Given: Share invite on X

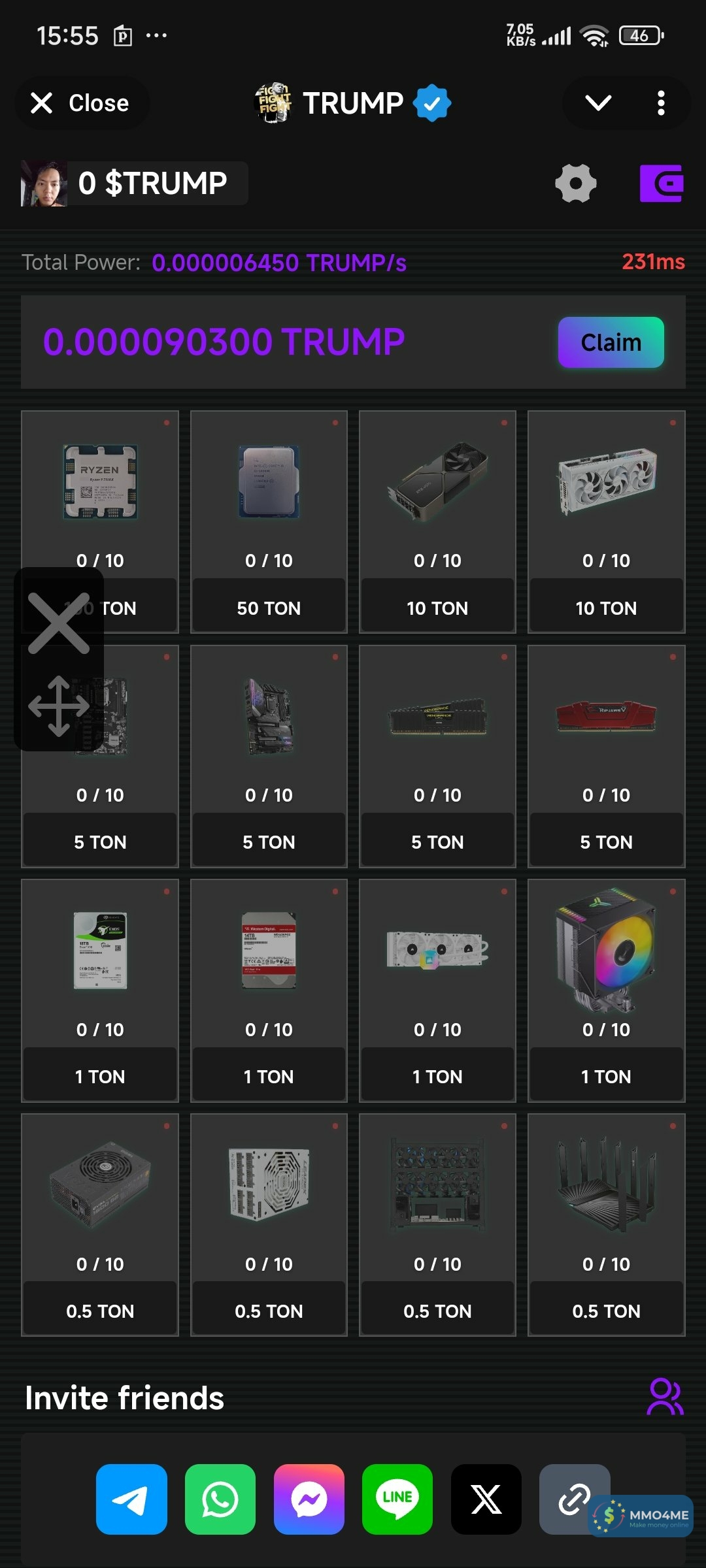Looking at the screenshot, I should pyautogui.click(x=486, y=1499).
